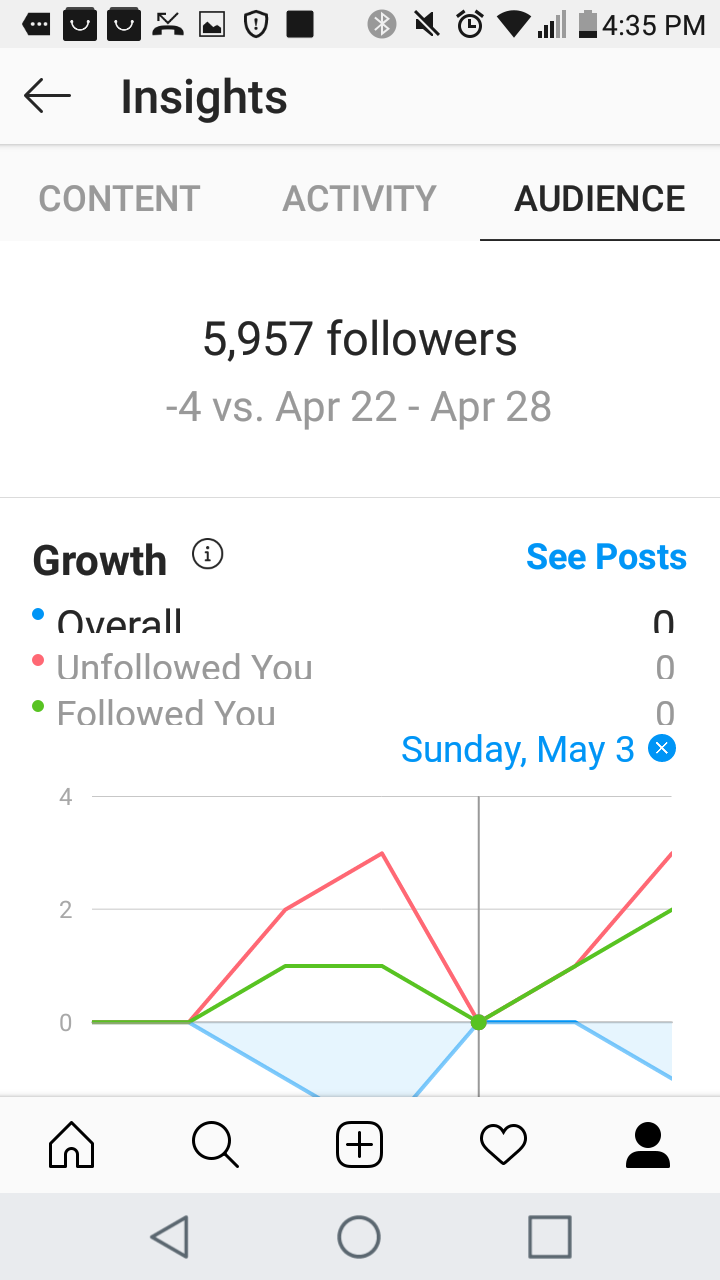720x1280 pixels.
Task: Open the Growth info icon
Action: tap(207, 553)
